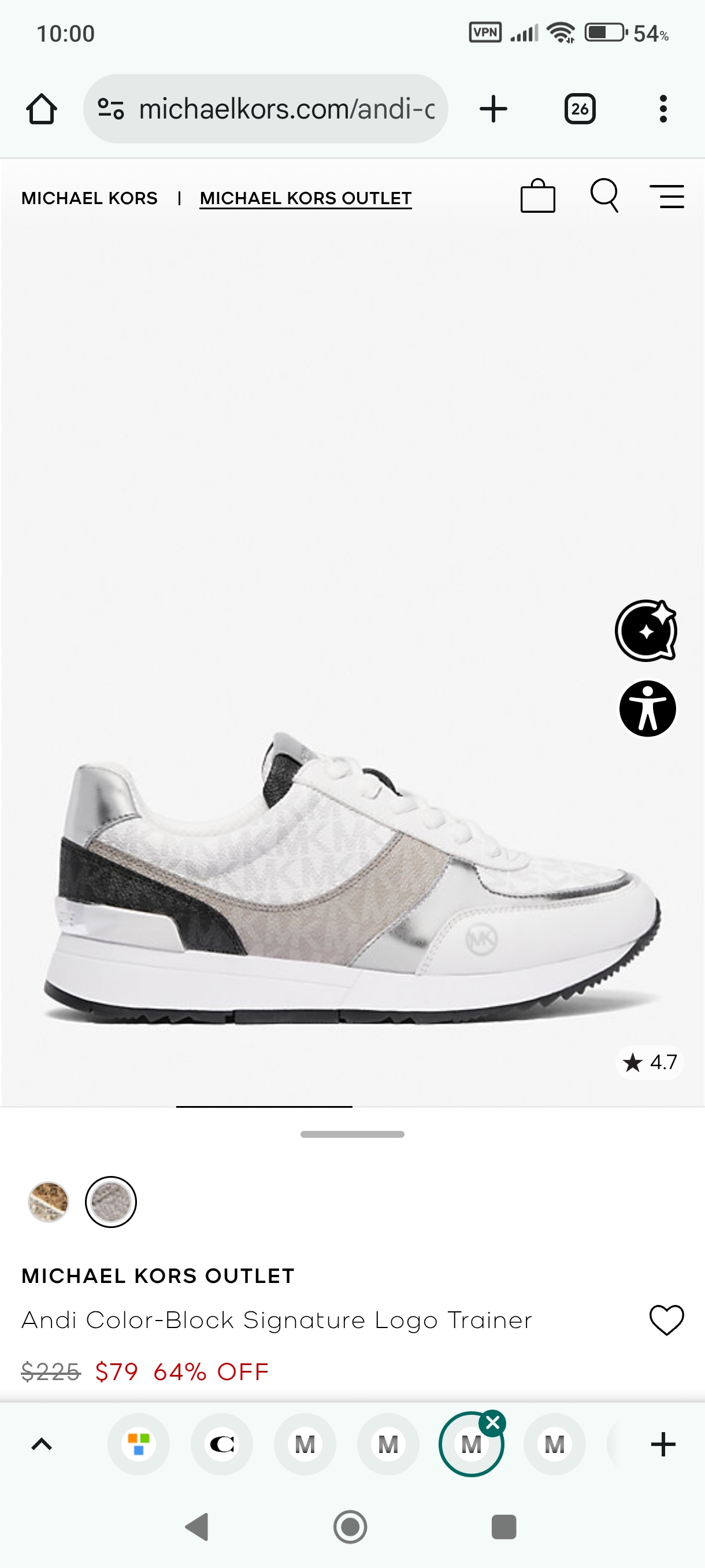
Task: Search the Michael Kors store
Action: tap(604, 196)
